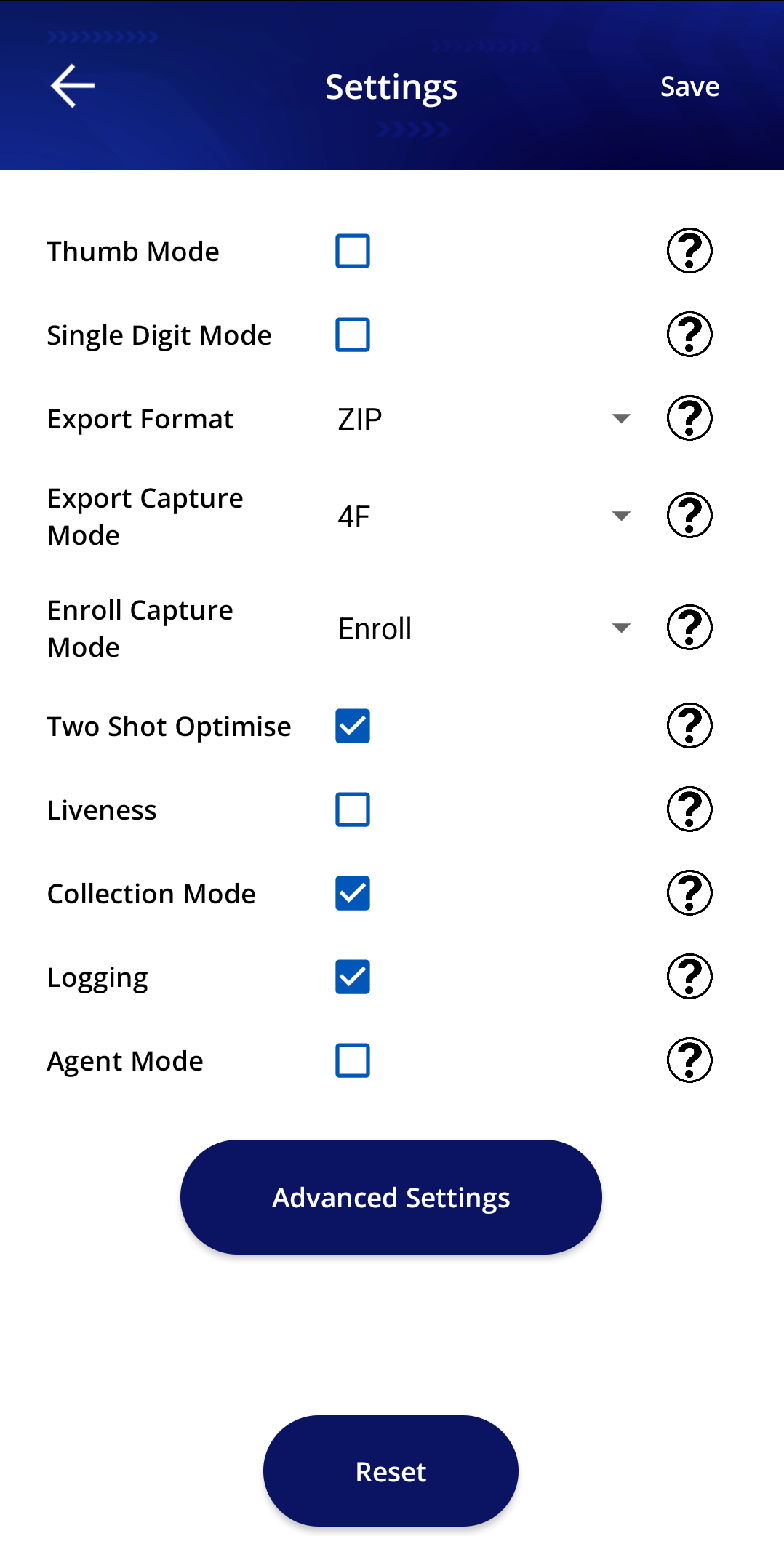
Task: View Export Format help info
Action: pyautogui.click(x=689, y=418)
